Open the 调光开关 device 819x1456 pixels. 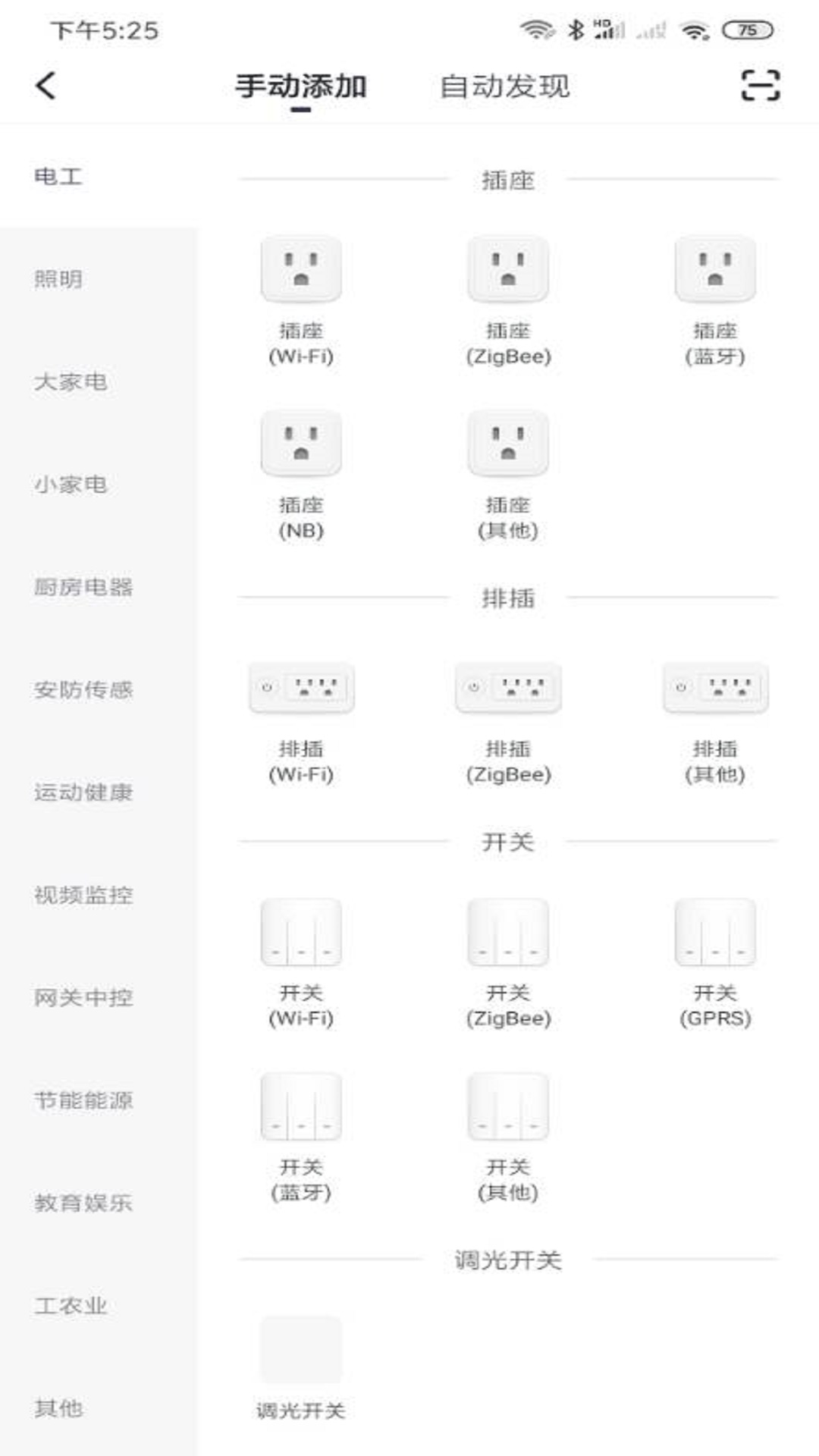pos(301,1369)
